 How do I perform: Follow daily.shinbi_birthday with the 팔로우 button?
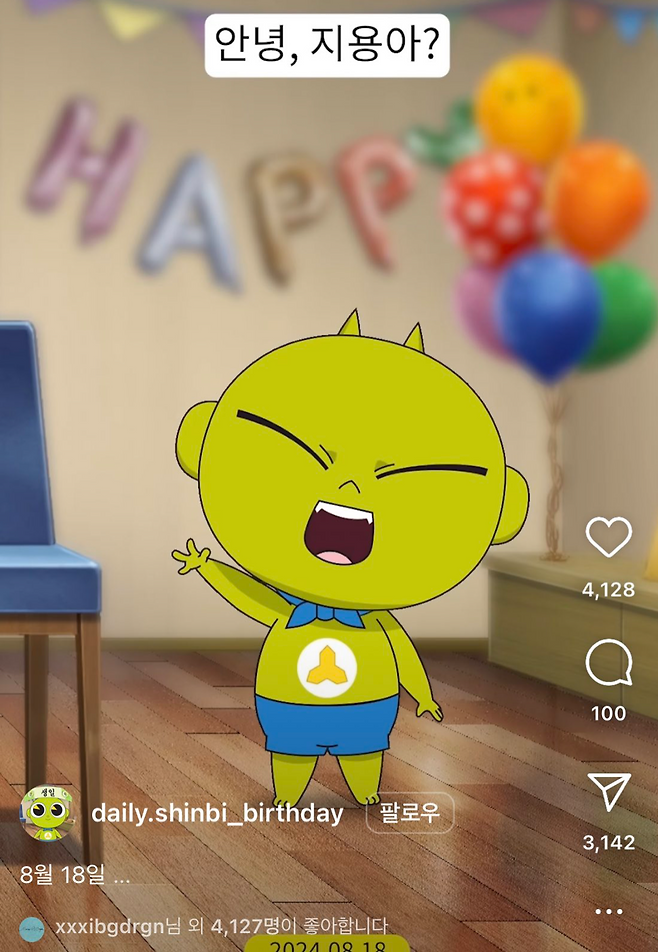point(410,813)
